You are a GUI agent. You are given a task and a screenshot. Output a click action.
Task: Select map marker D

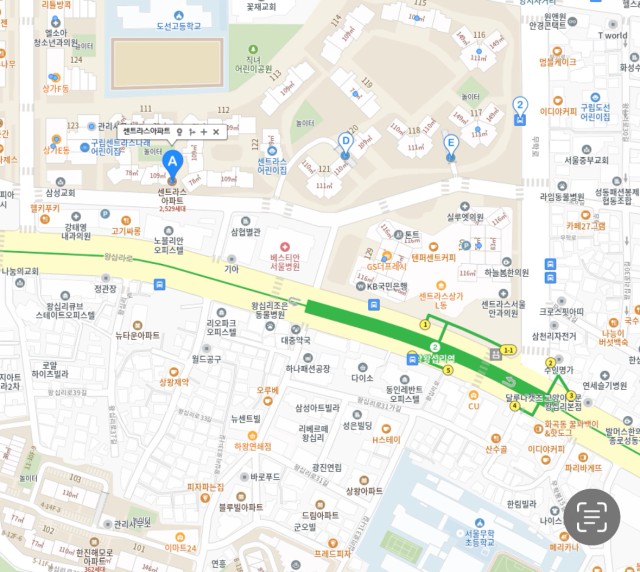click(346, 142)
